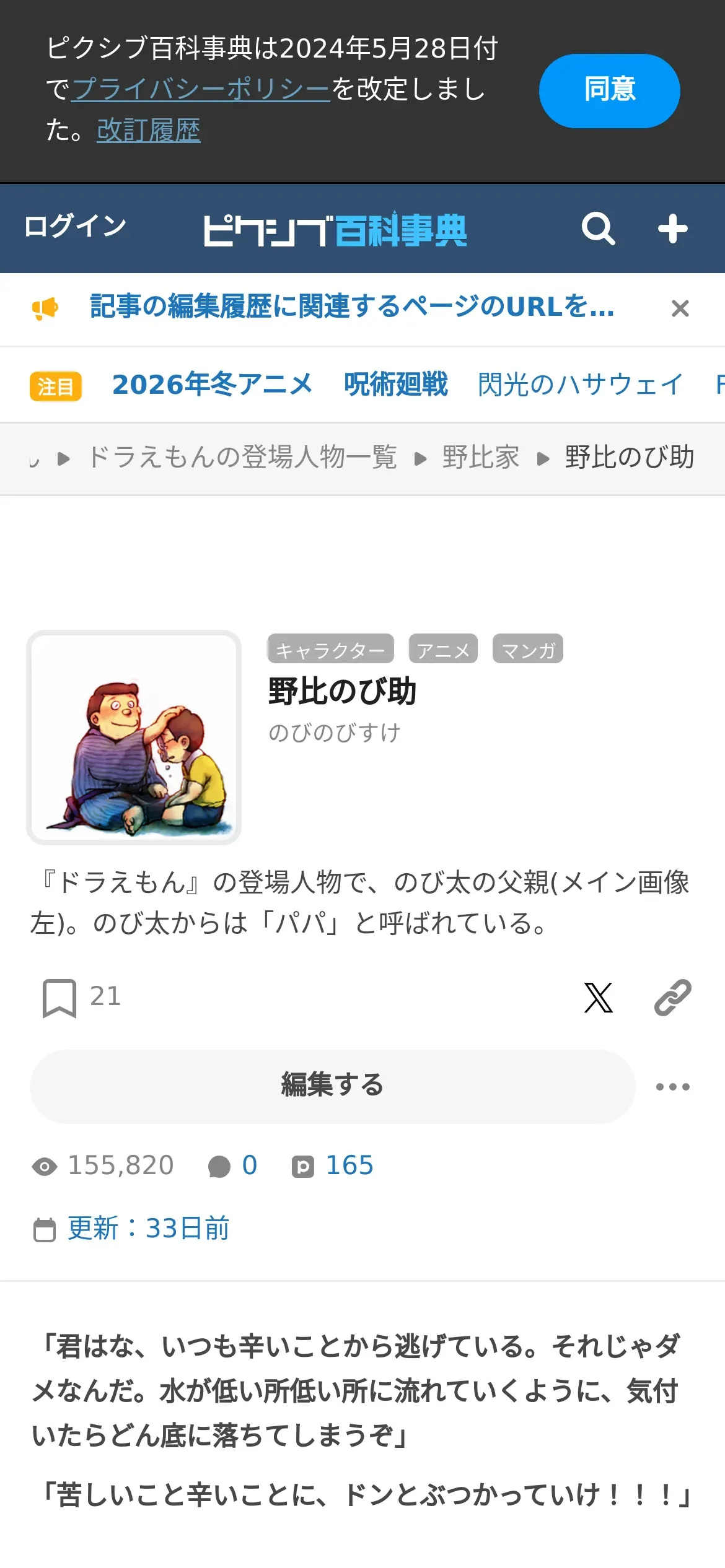Bookmark this article
This screenshot has height=1568, width=725.
click(59, 998)
